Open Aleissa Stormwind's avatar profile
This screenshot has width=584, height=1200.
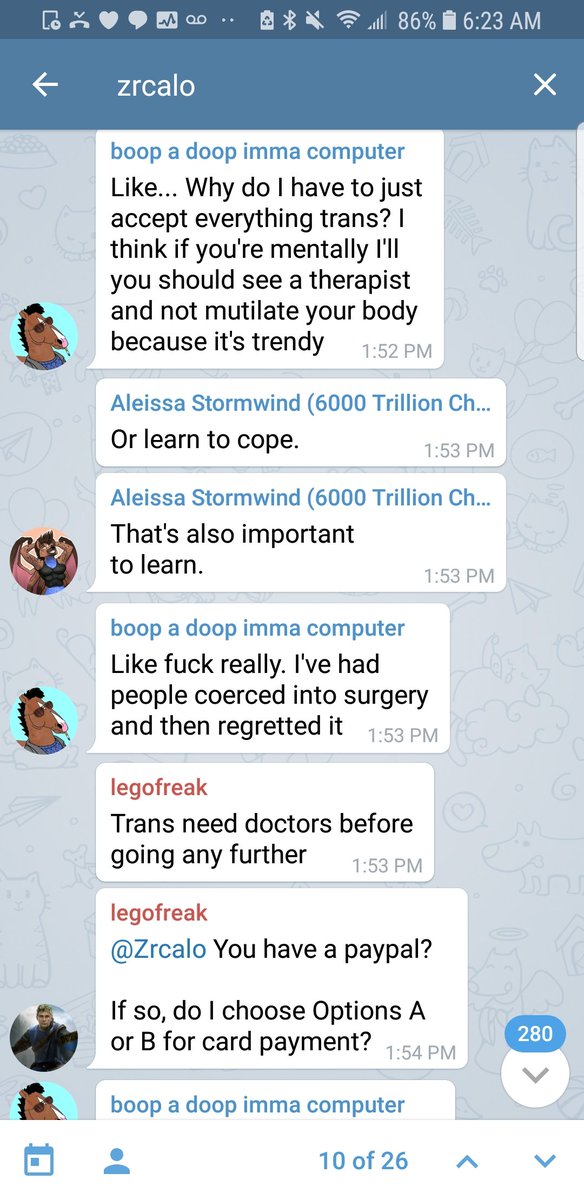pos(44,561)
